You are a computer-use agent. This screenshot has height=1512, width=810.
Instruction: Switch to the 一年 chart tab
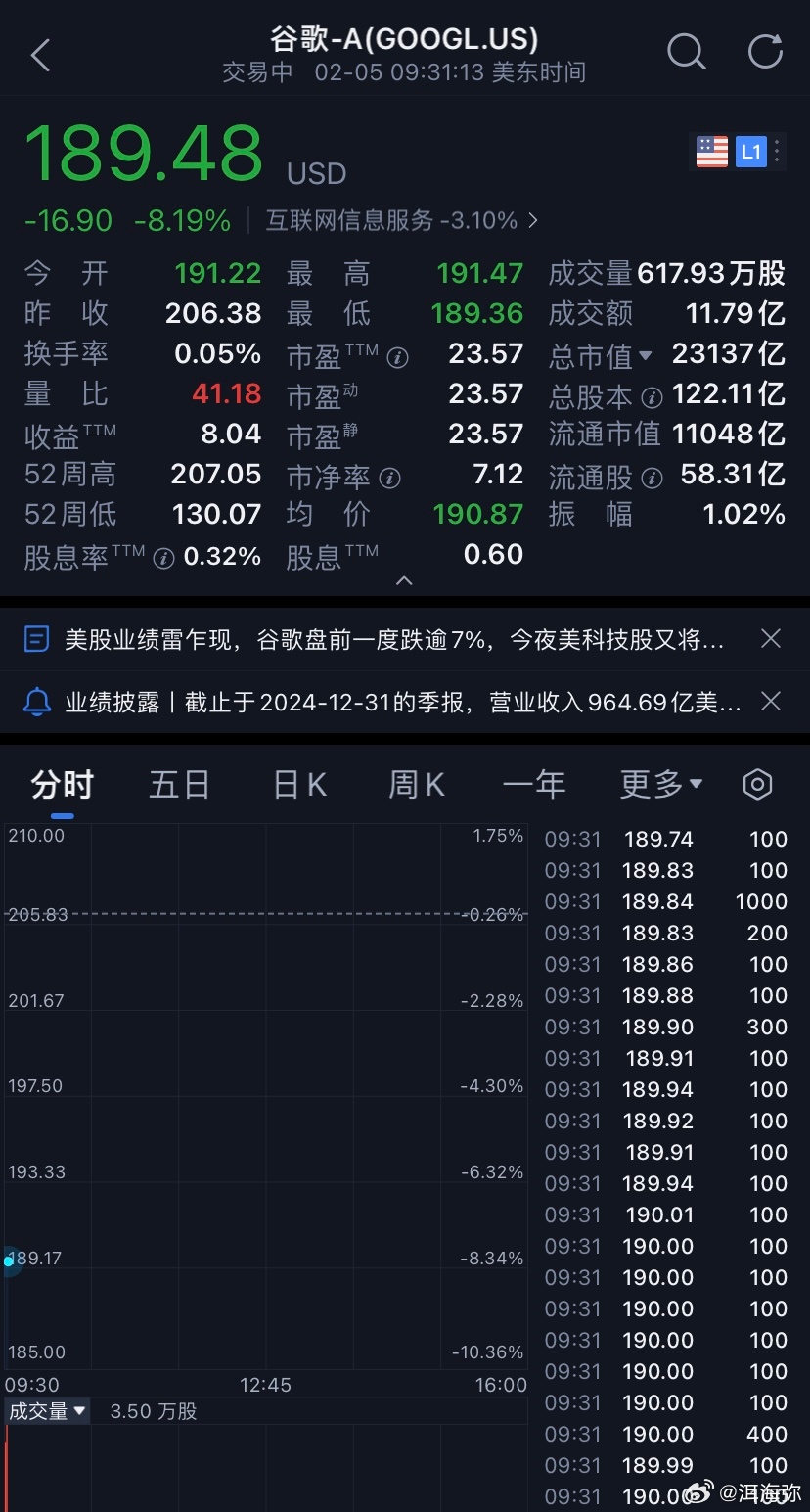(x=534, y=785)
